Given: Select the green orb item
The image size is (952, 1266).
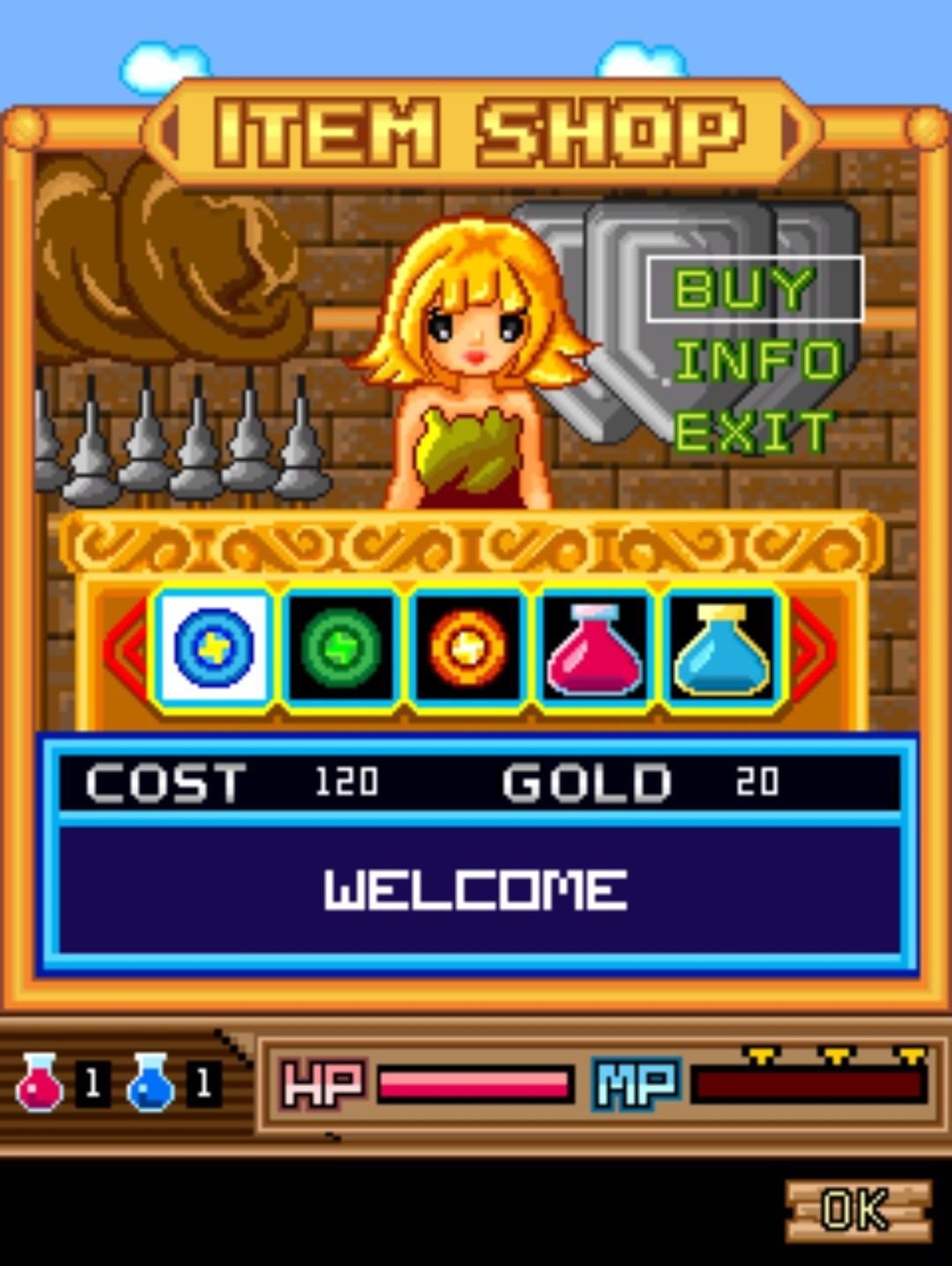Looking at the screenshot, I should pos(341,648).
